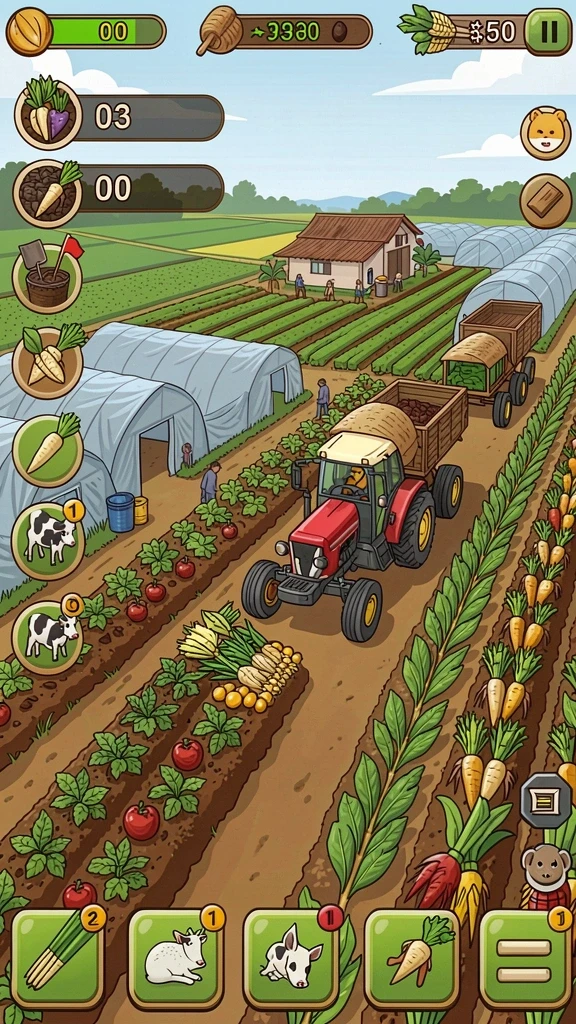Open the lying goat button
This screenshot has width=576, height=1024.
pos(176,959)
